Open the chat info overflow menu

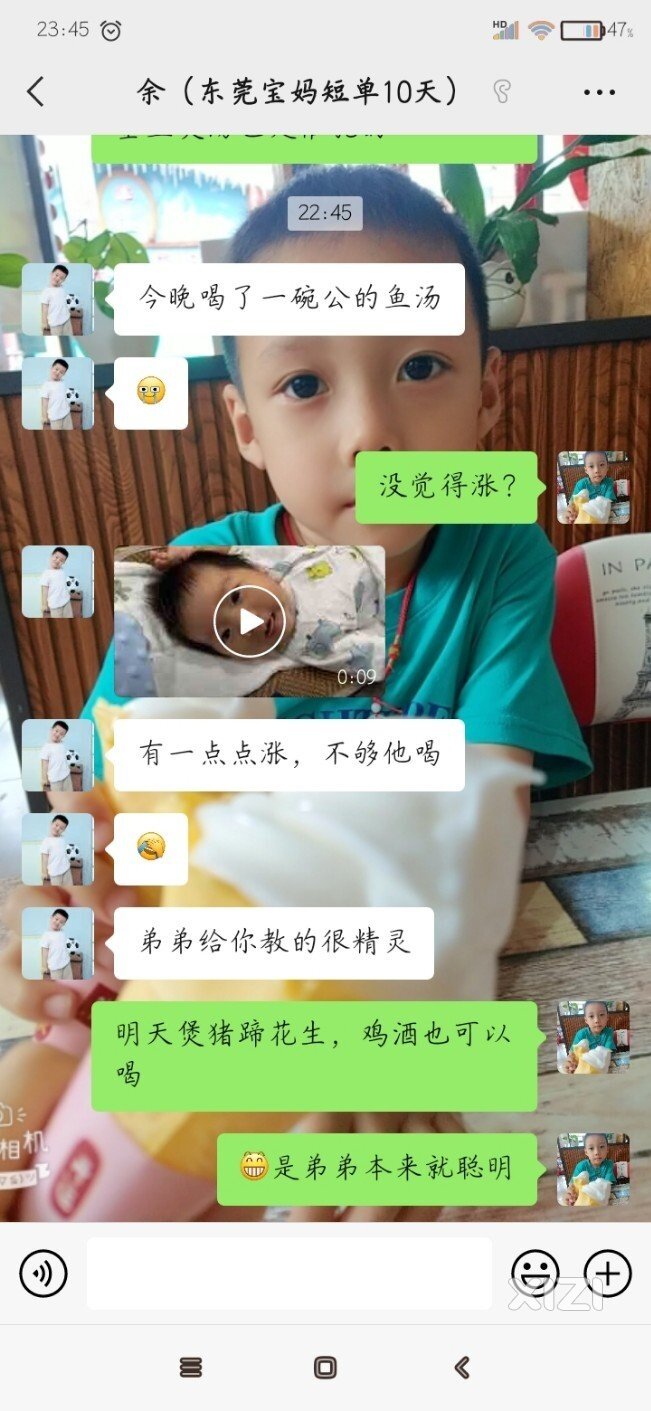599,92
